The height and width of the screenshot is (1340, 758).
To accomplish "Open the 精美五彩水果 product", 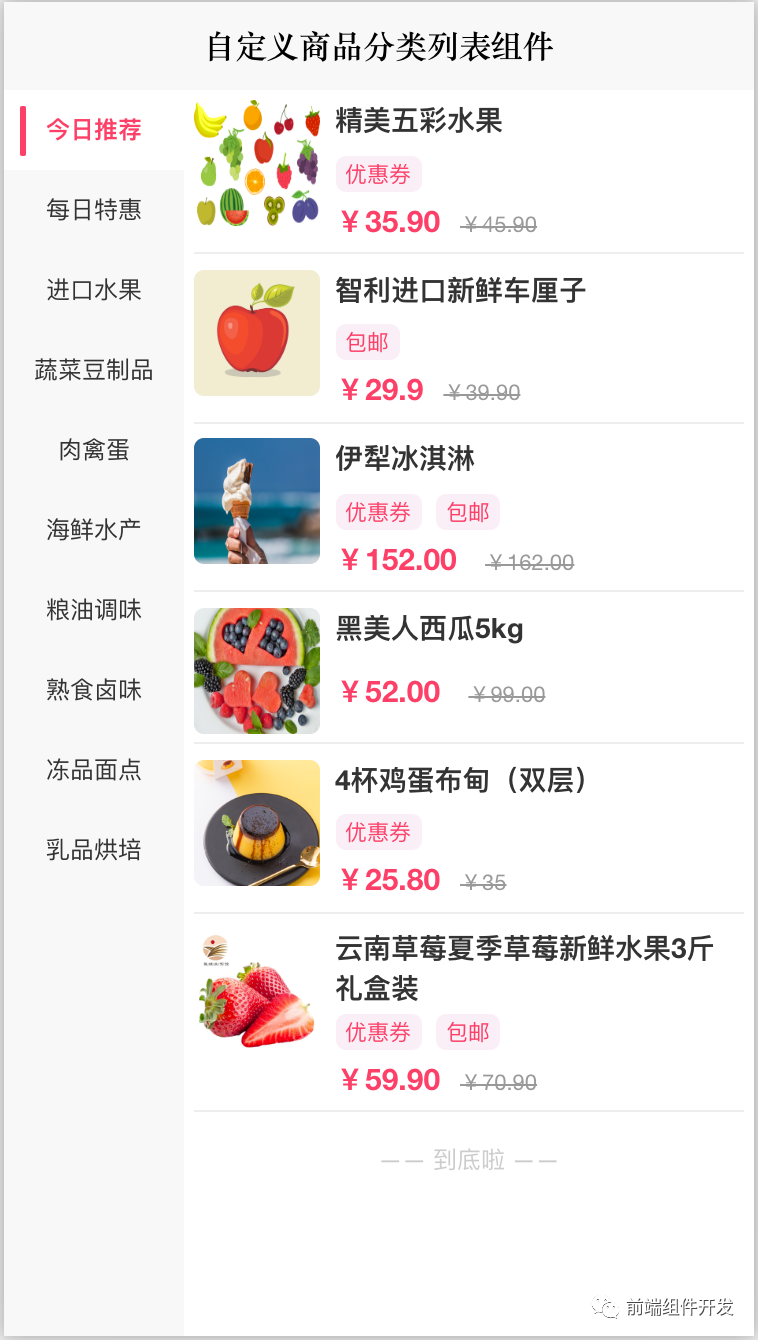I will point(419,122).
